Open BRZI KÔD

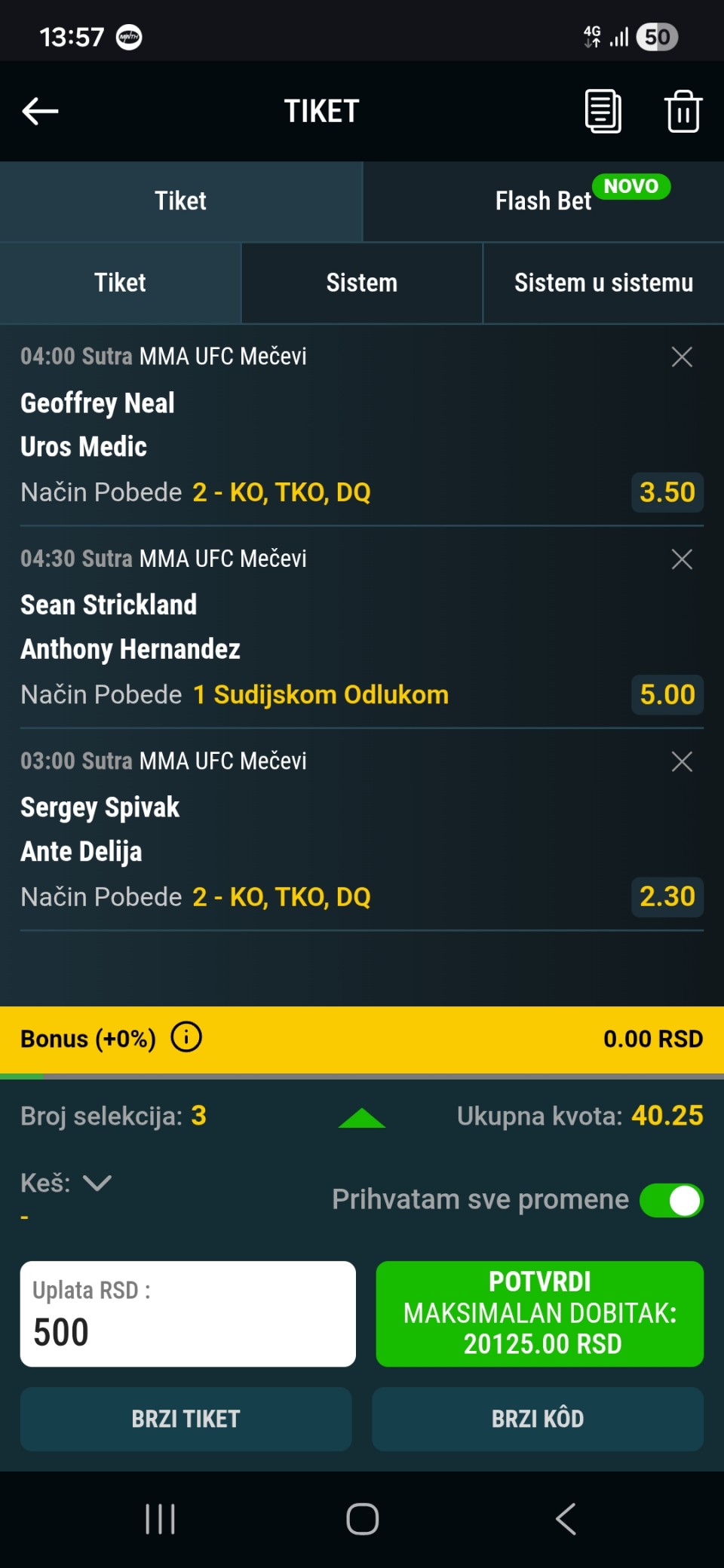point(538,1419)
